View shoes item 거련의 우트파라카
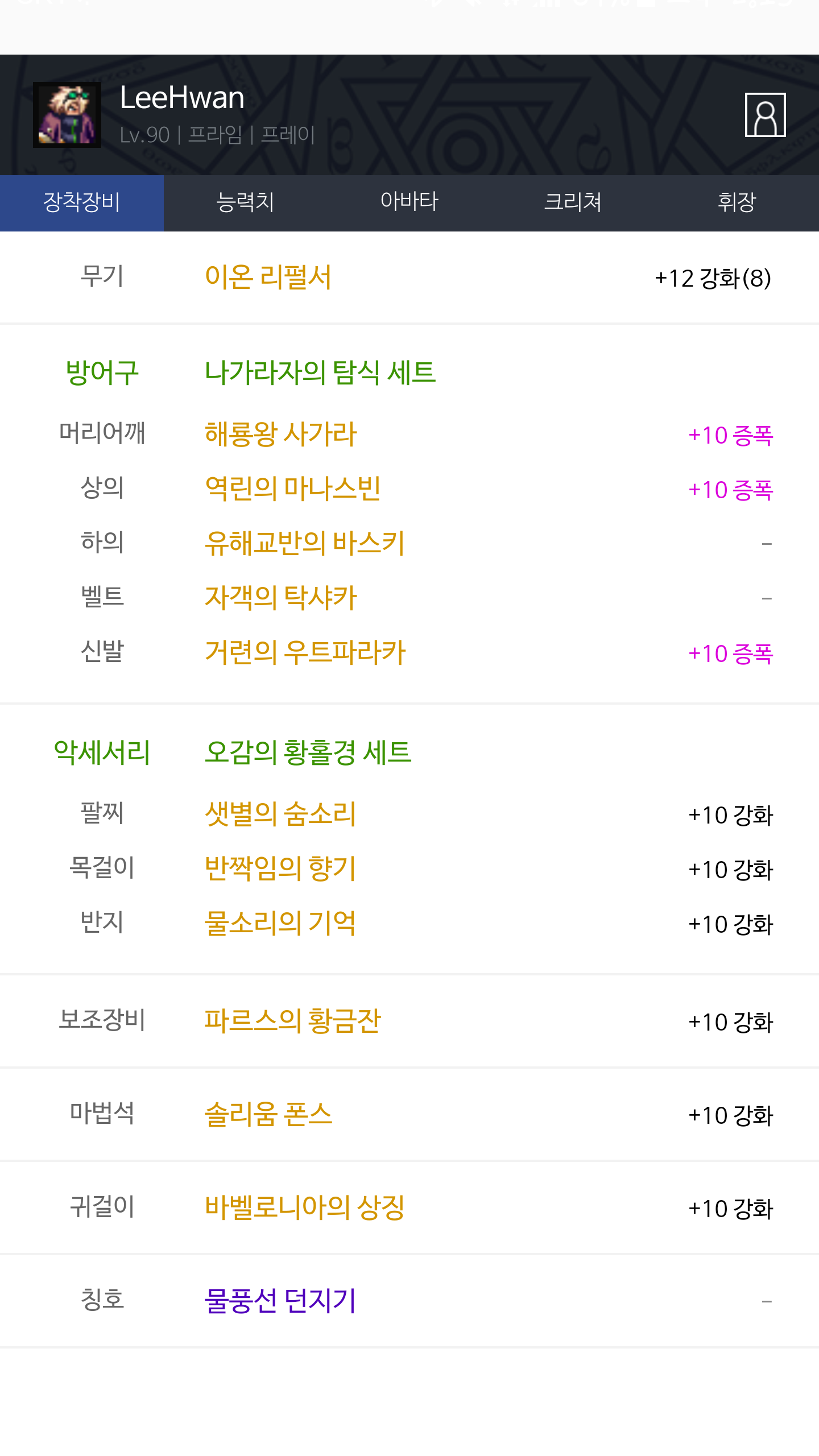Viewport: 819px width, 1456px height. 305,652
